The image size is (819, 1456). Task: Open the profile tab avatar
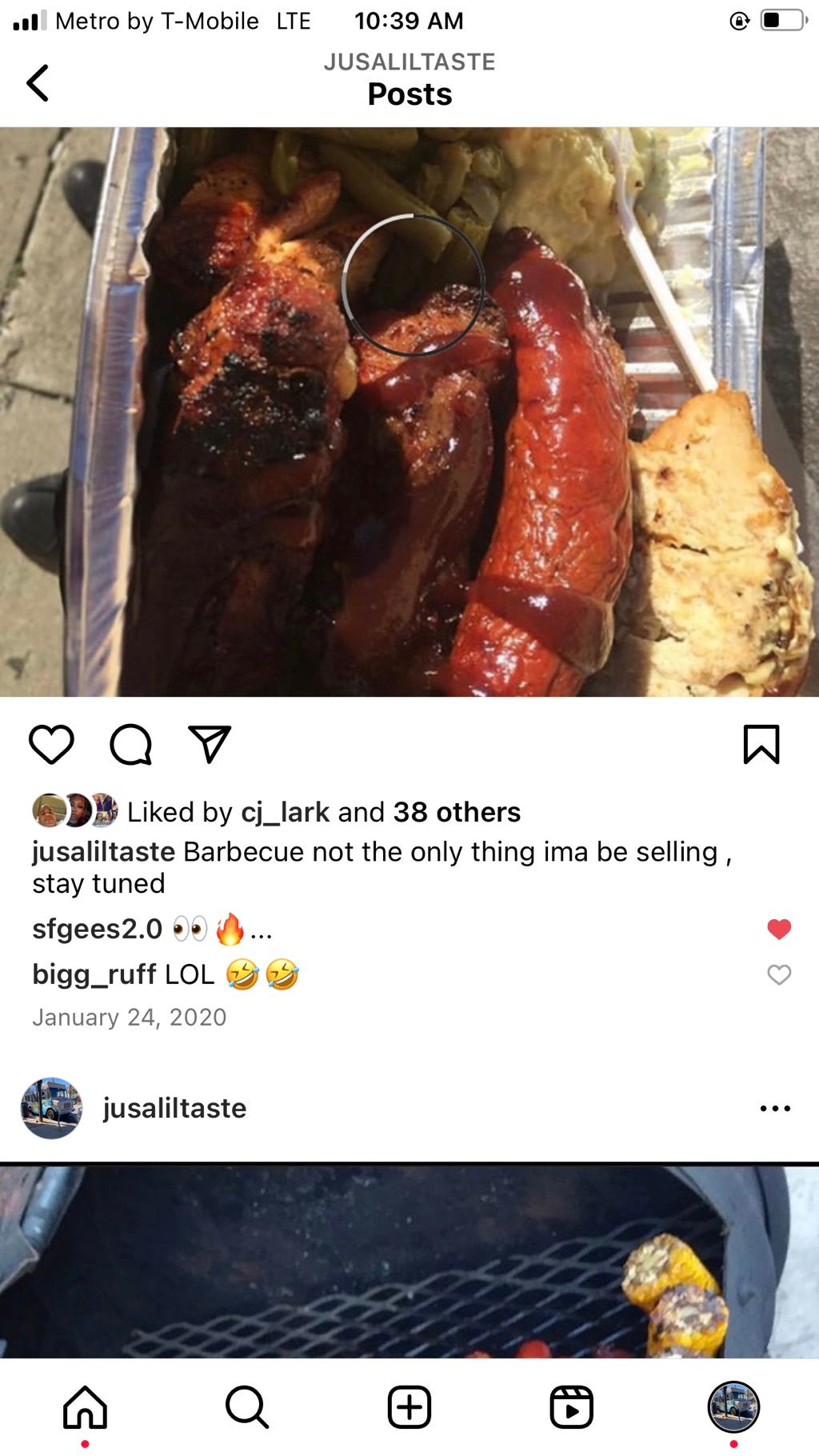pos(733,1407)
